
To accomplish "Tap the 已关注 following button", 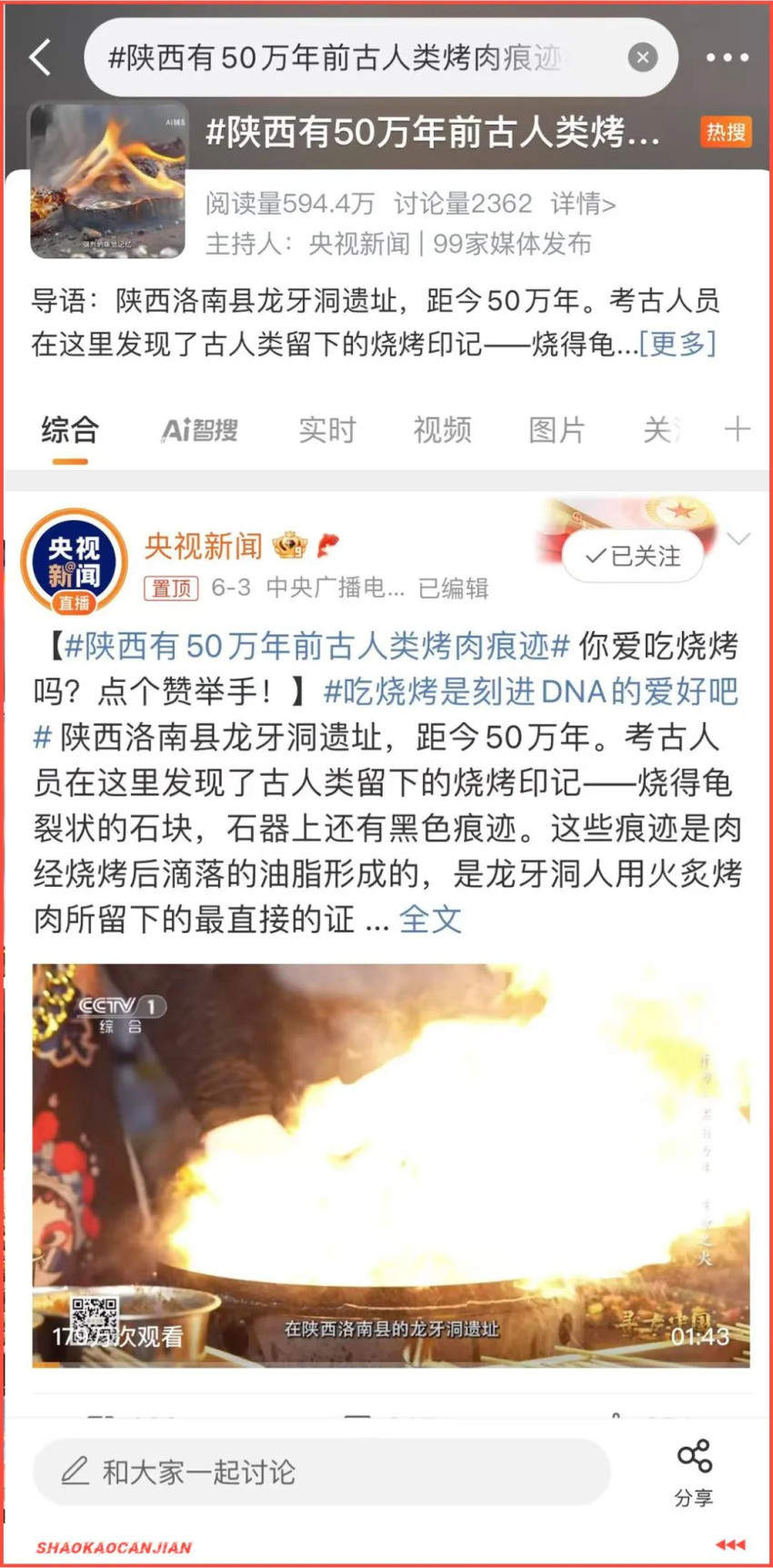I will click(634, 556).
